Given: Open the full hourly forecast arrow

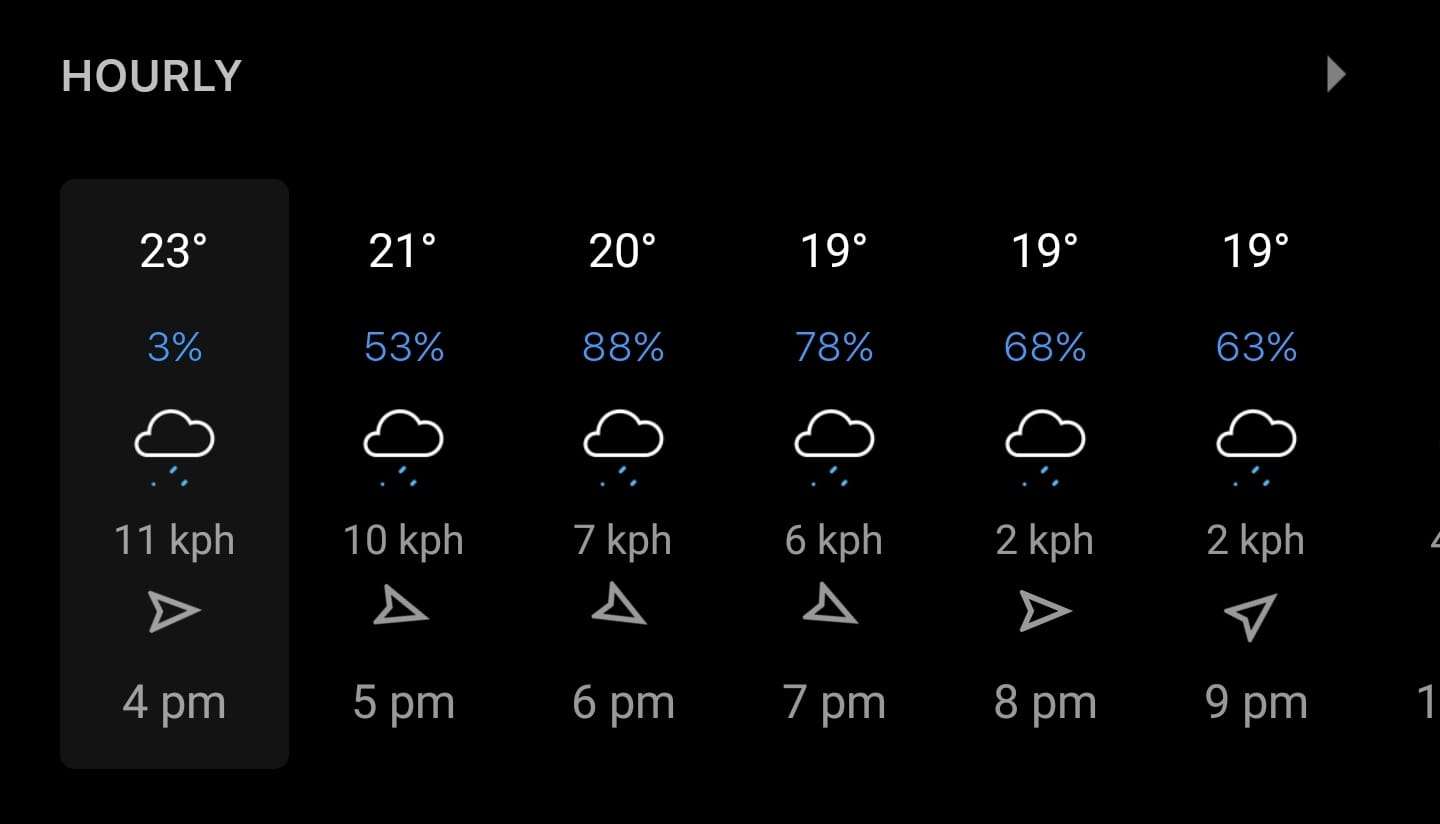Looking at the screenshot, I should coord(1335,75).
